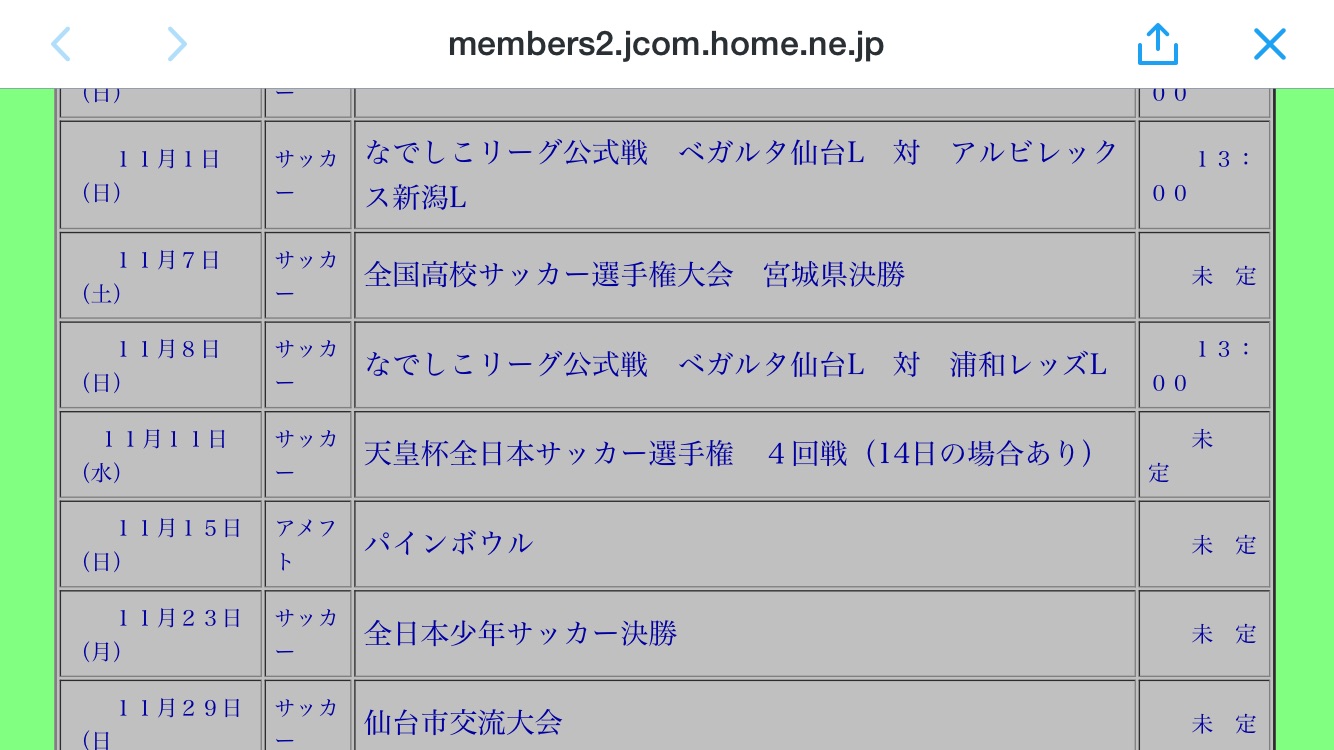Viewport: 1334px width, 750px height.
Task: Share this web page
Action: (1158, 44)
